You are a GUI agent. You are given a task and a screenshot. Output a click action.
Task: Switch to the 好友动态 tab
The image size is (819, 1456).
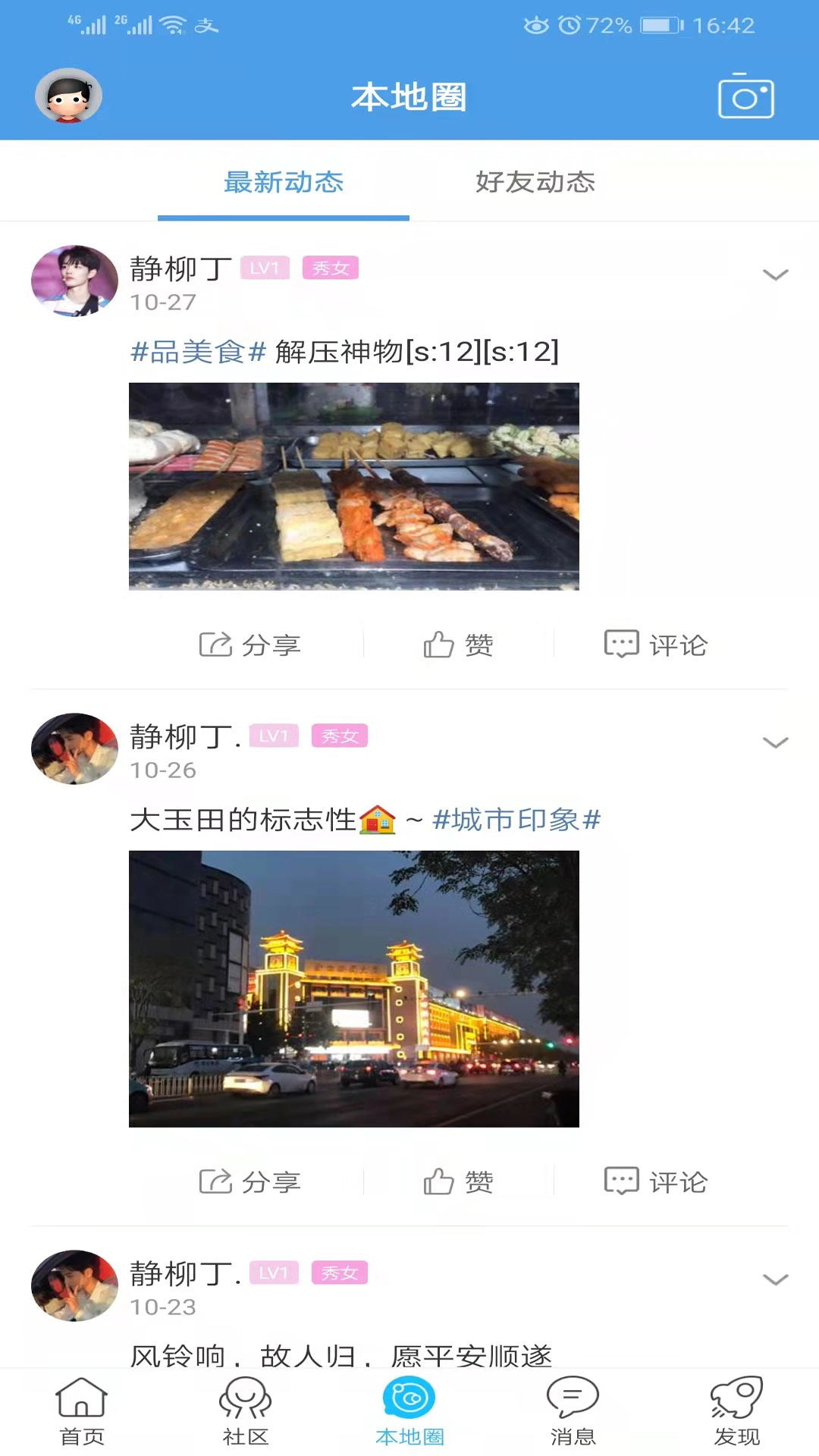pyautogui.click(x=535, y=182)
